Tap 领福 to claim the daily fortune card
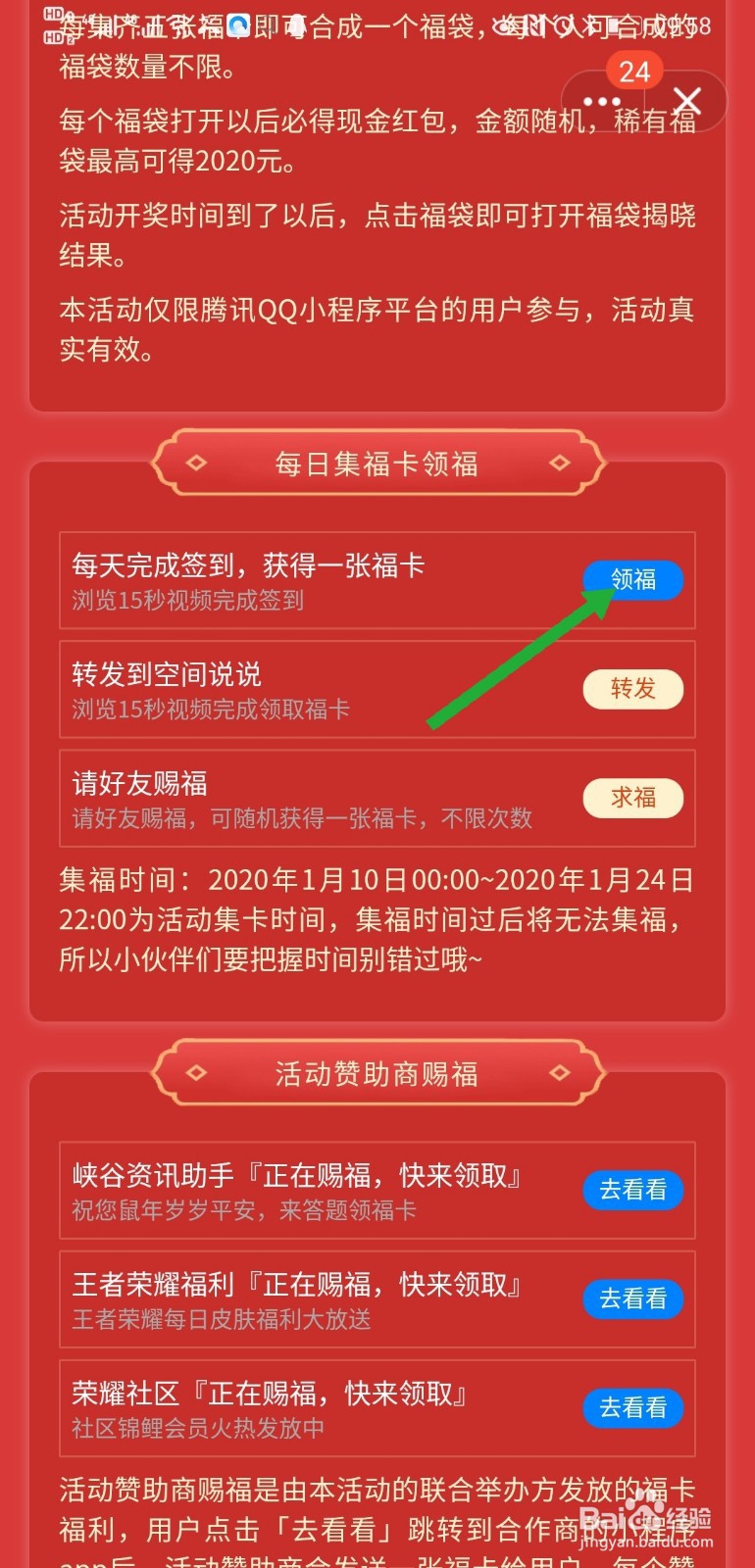 (x=632, y=580)
